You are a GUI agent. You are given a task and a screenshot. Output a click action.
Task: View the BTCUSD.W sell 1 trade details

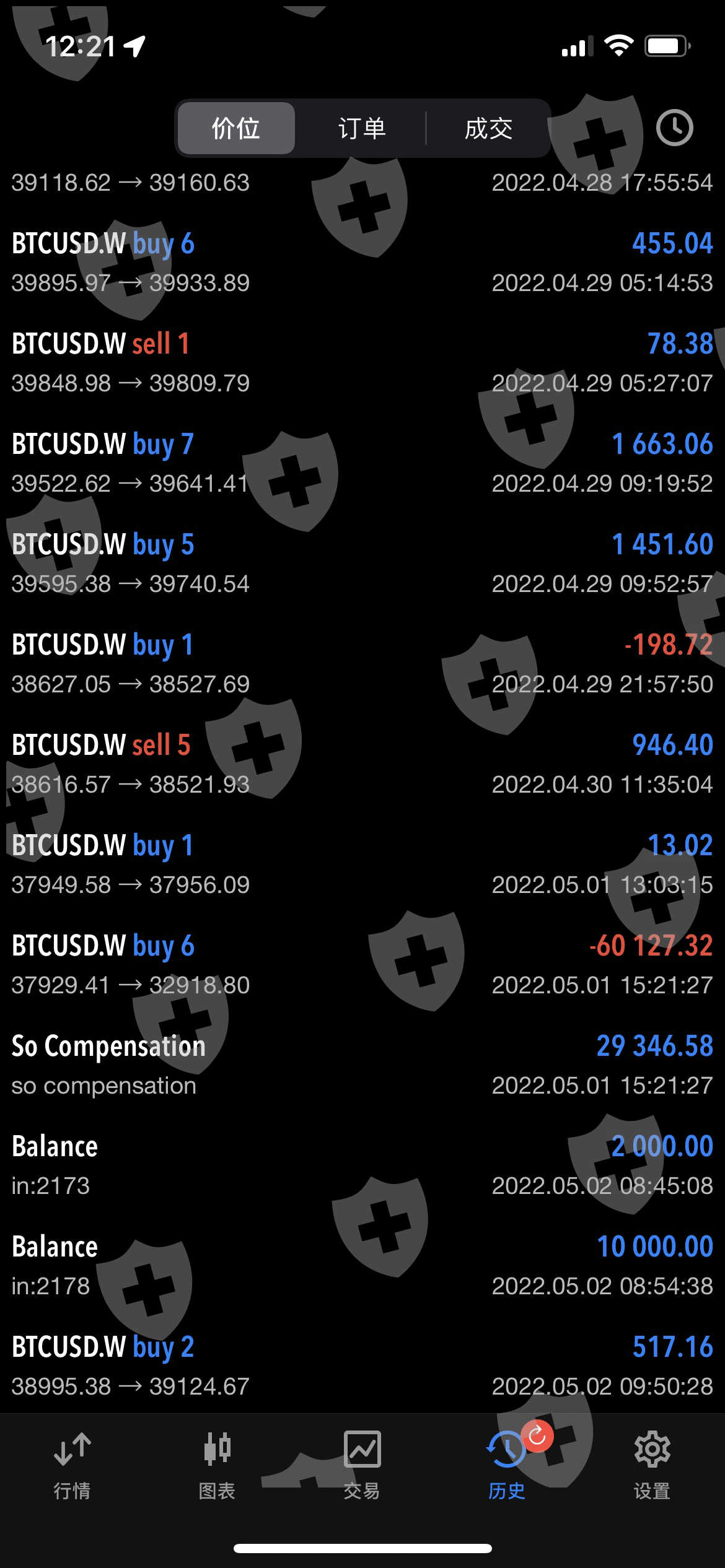pyautogui.click(x=362, y=363)
